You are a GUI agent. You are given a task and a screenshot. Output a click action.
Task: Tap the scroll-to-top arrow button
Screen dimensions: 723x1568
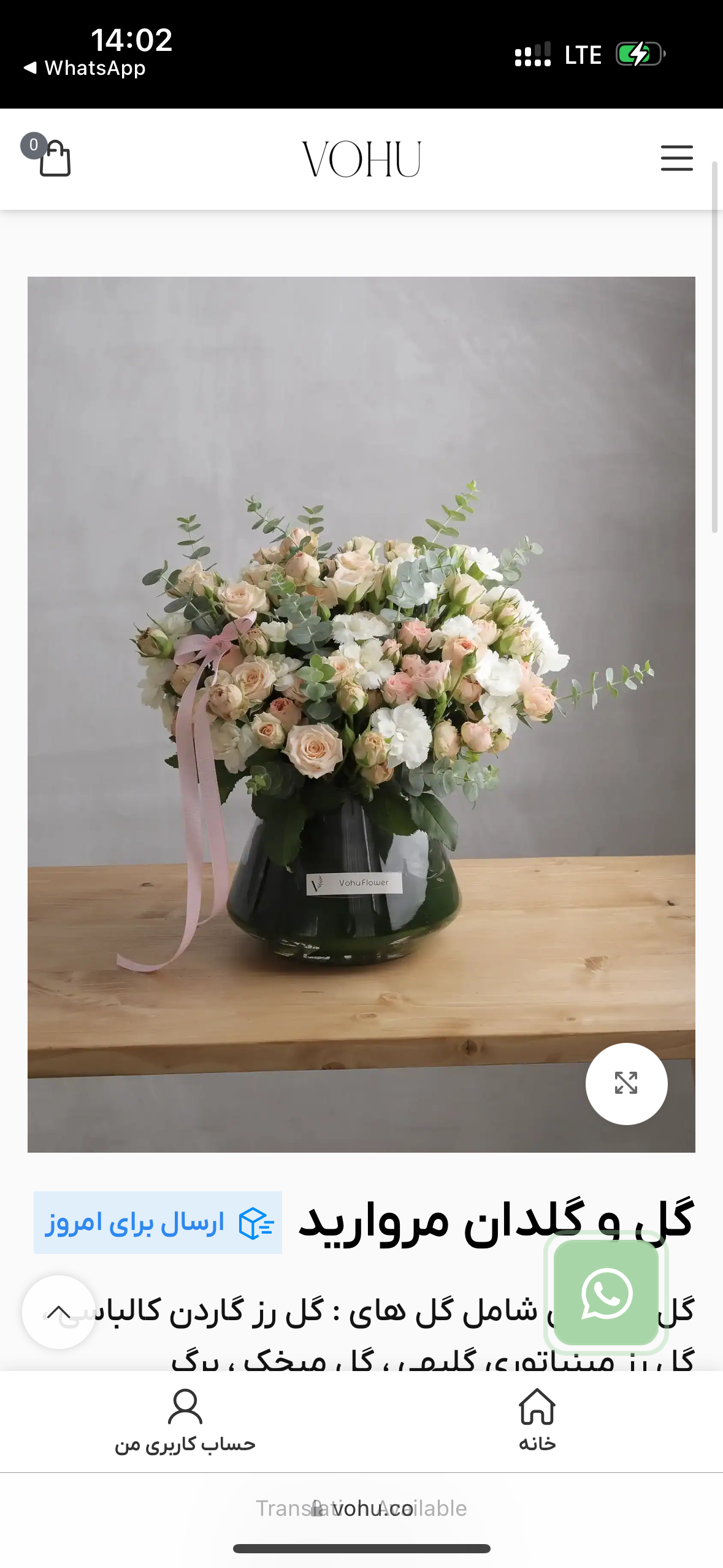click(59, 1312)
